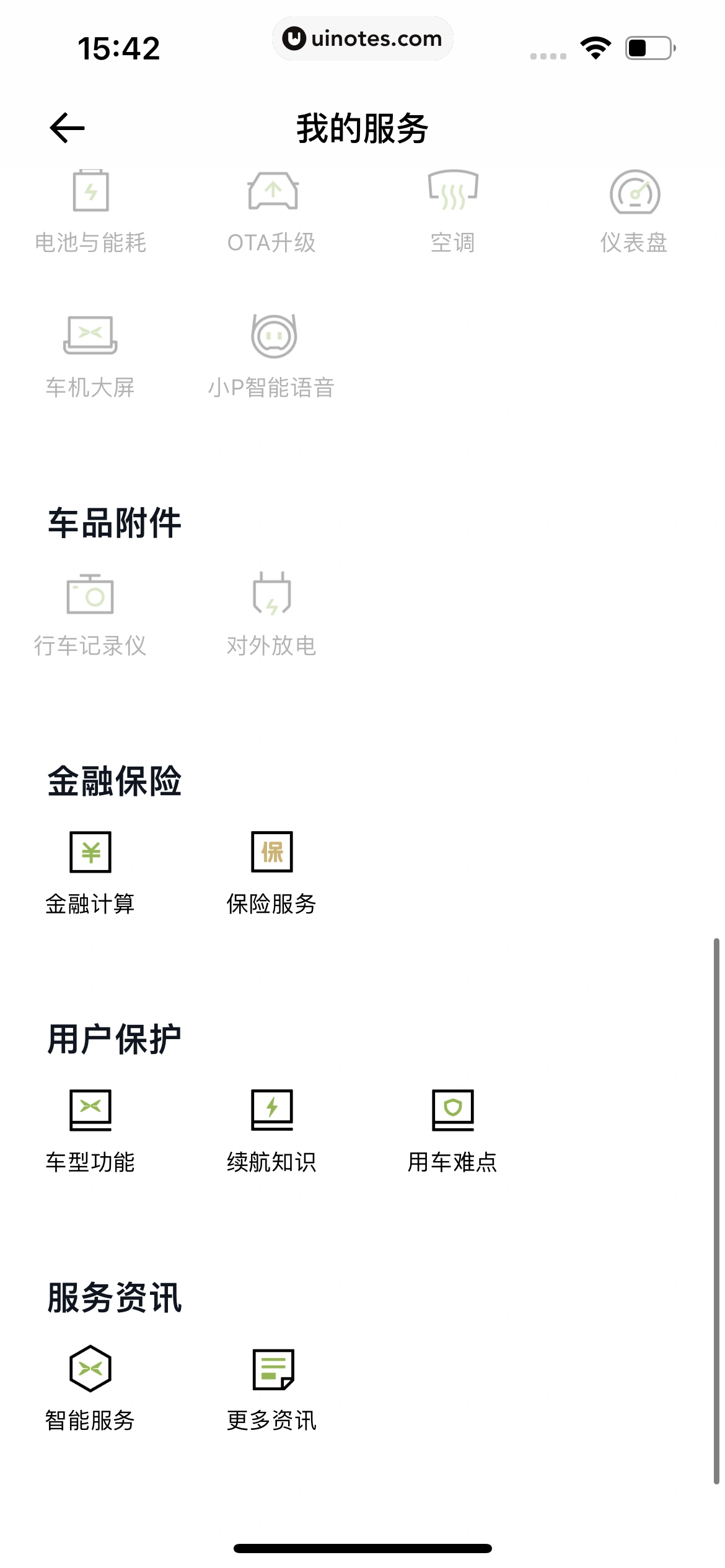The image size is (725, 1568).
Task: Tap the back arrow to leave 我的服务
Action: (x=66, y=127)
